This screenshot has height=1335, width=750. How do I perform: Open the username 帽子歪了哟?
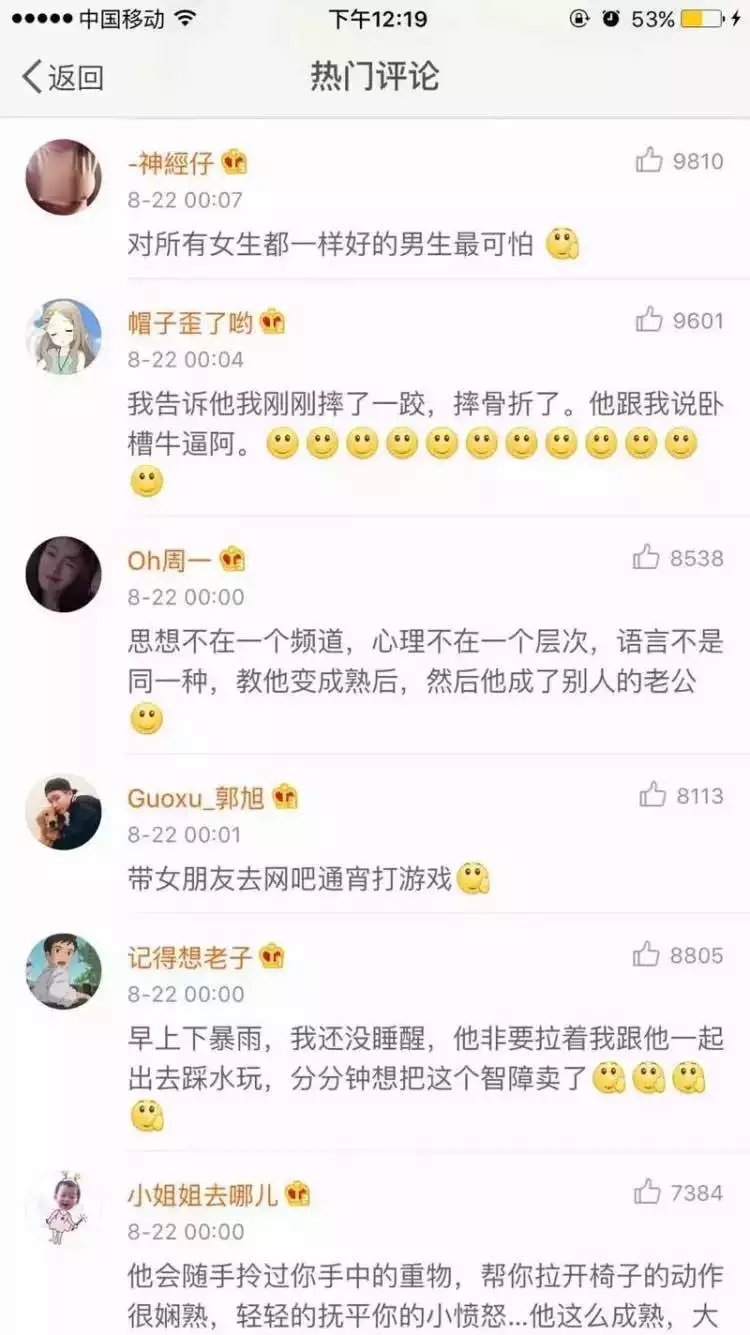(190, 322)
